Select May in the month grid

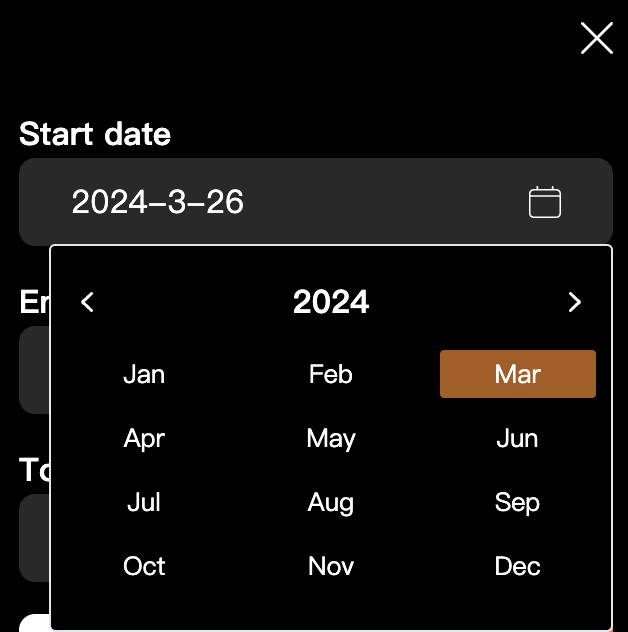tap(331, 438)
